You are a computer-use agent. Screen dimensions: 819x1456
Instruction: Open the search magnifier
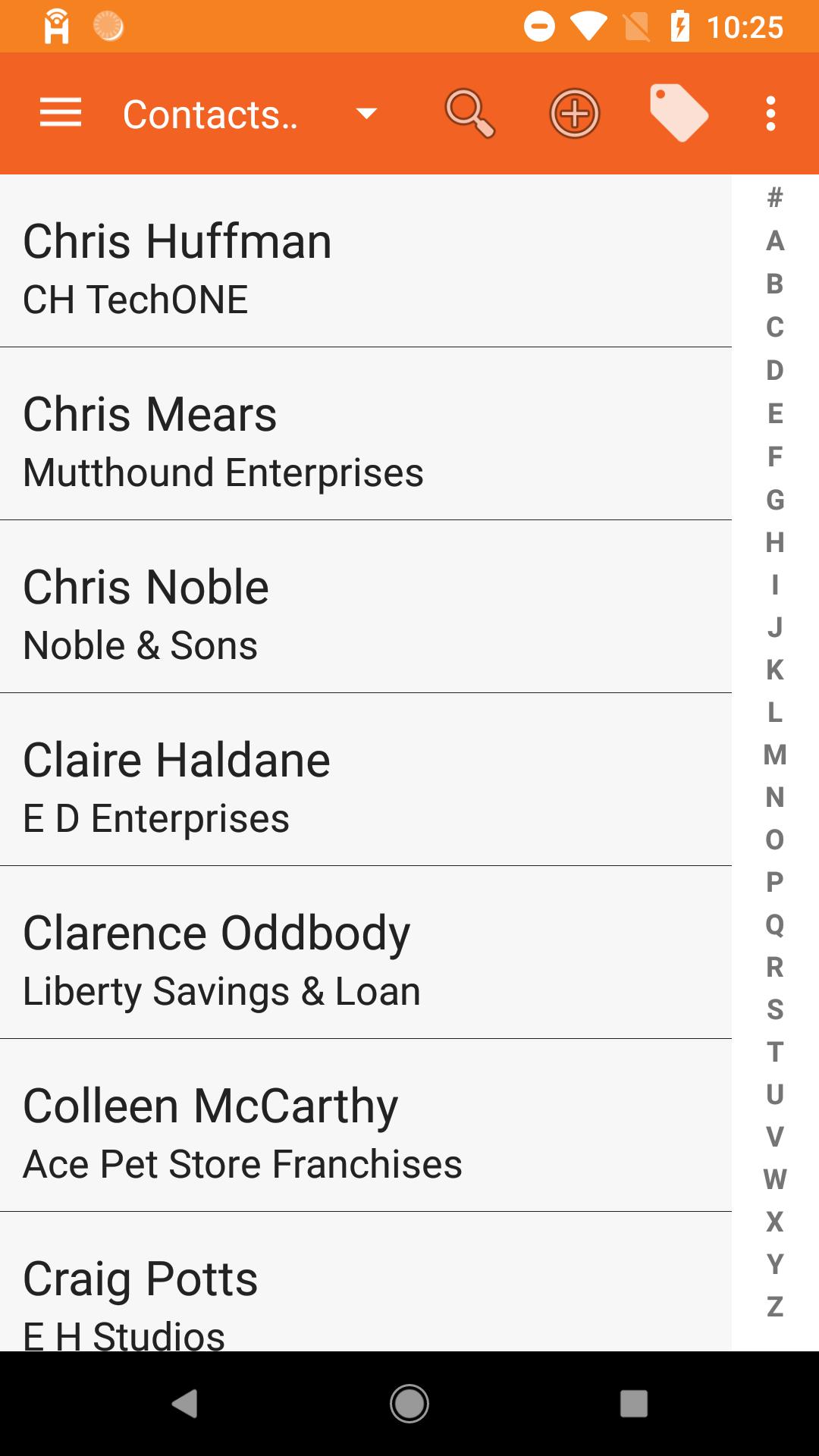click(470, 114)
